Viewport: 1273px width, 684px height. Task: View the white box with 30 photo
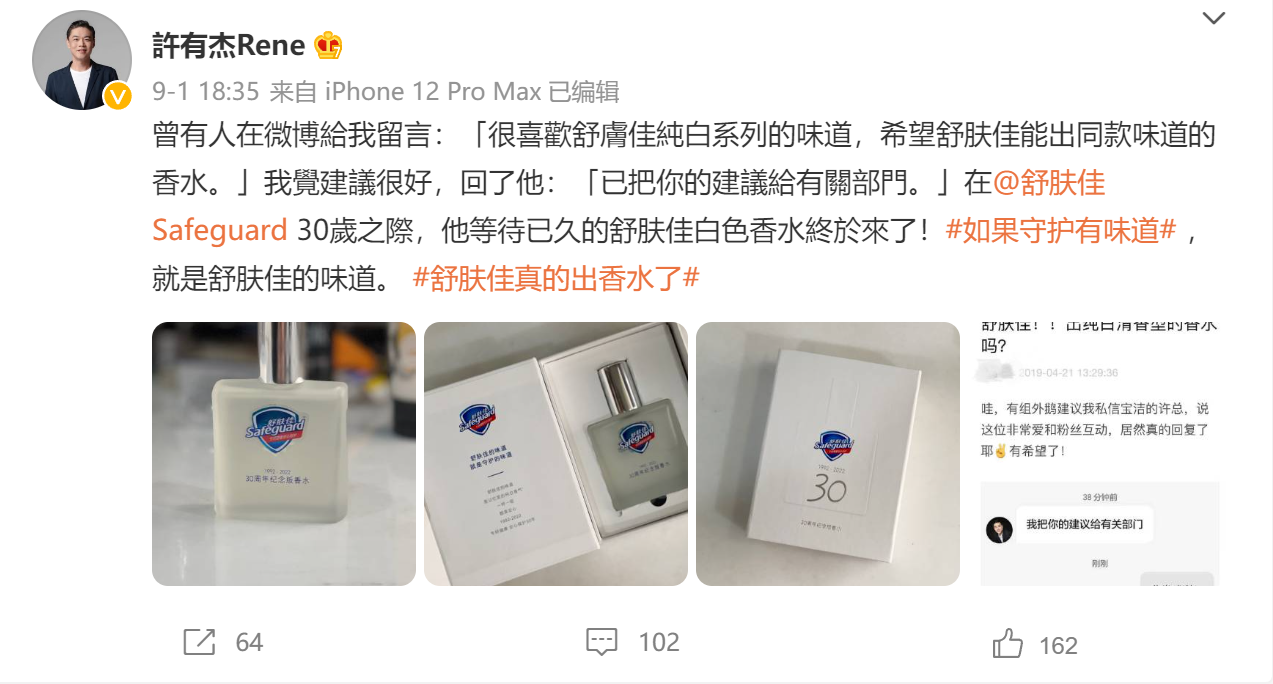click(828, 453)
